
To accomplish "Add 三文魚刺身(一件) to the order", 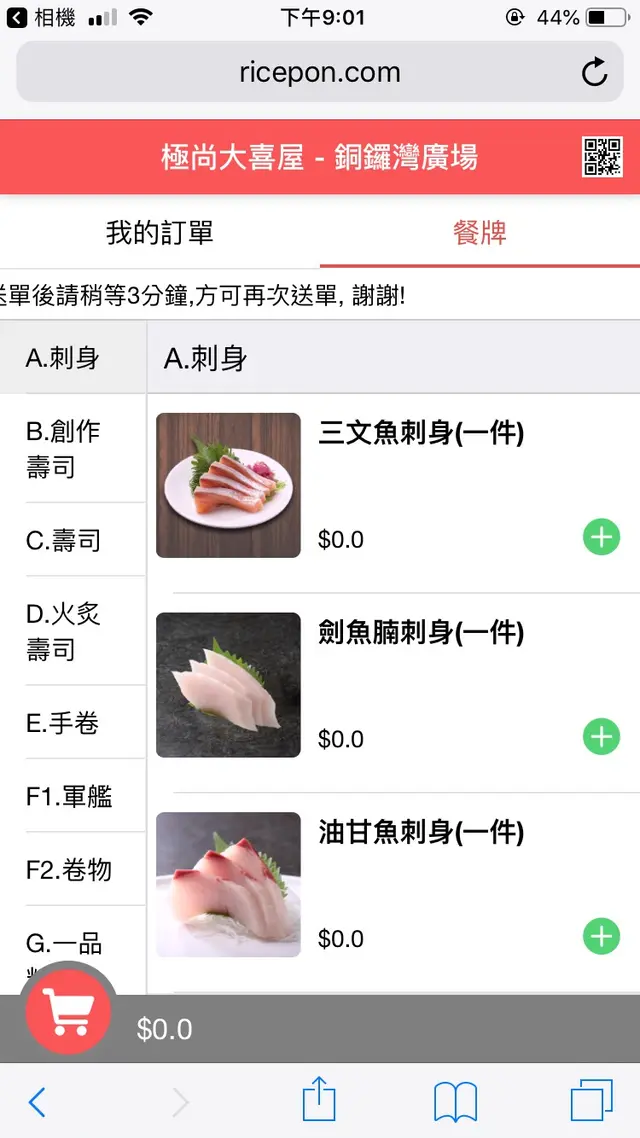I will 601,538.
